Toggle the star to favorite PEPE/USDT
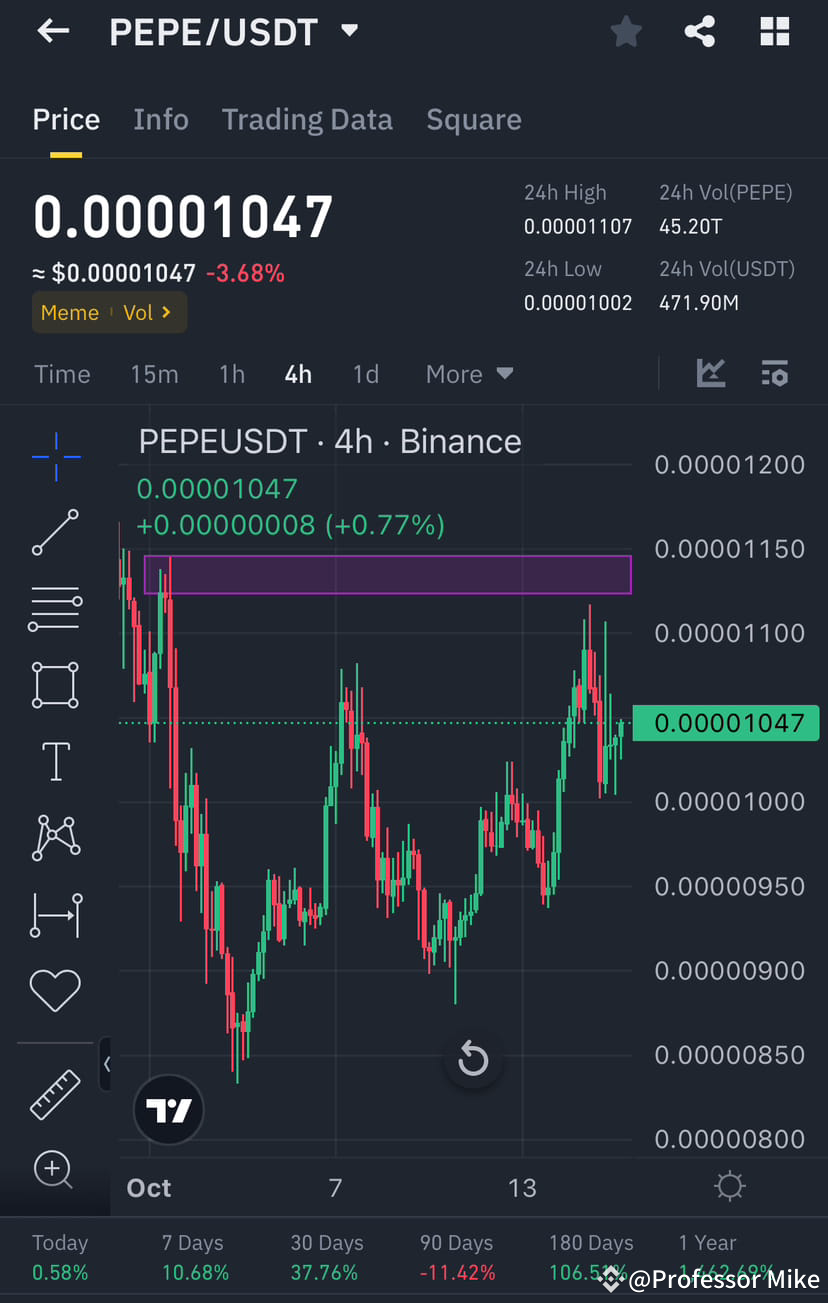This screenshot has height=1303, width=828. pos(626,31)
